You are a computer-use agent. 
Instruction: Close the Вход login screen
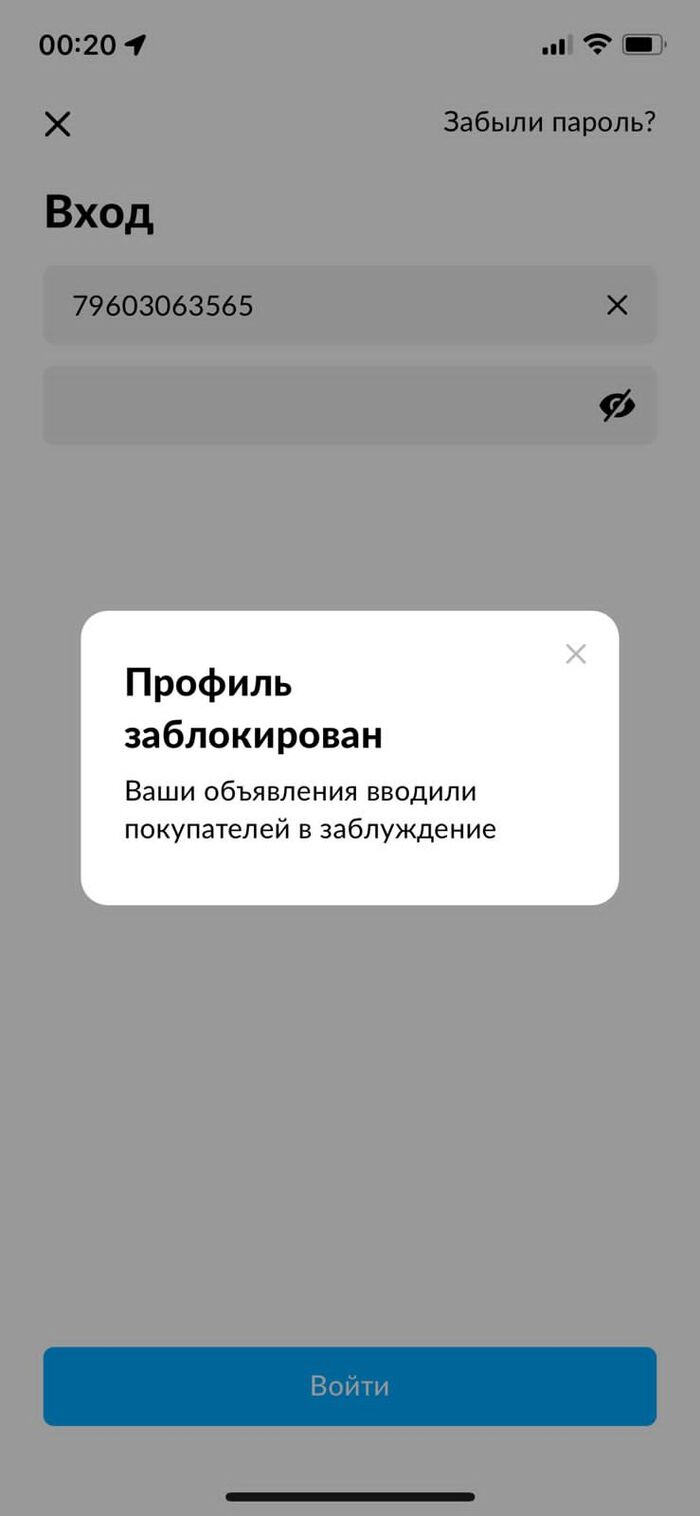(58, 124)
